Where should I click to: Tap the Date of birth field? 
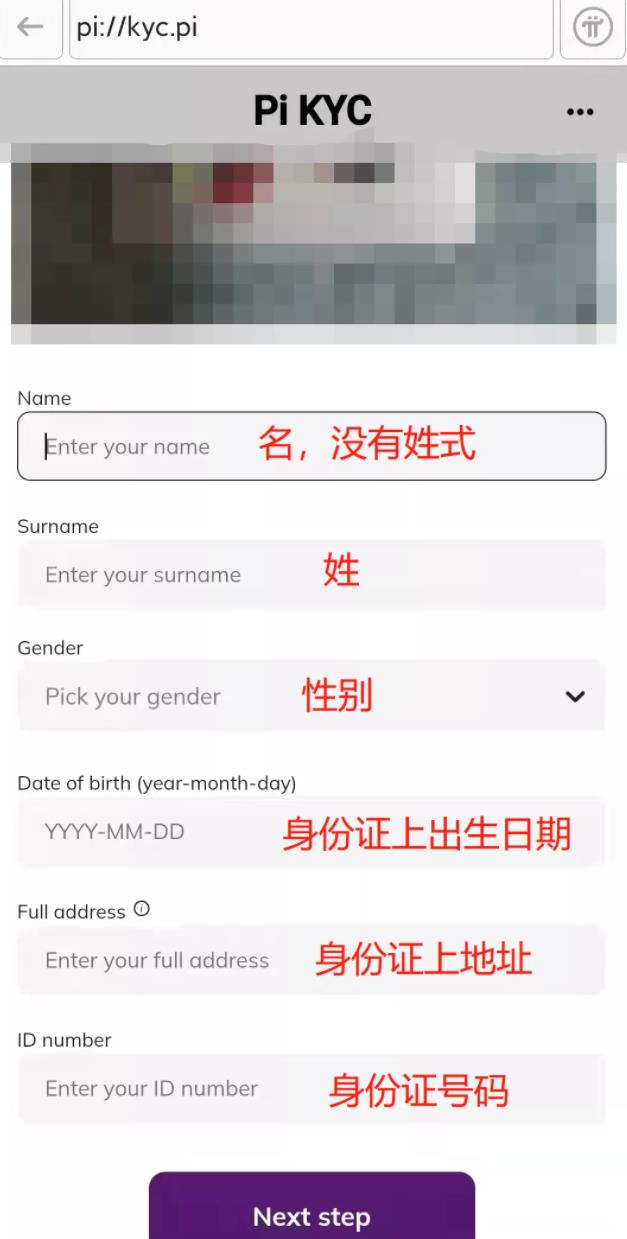[312, 831]
